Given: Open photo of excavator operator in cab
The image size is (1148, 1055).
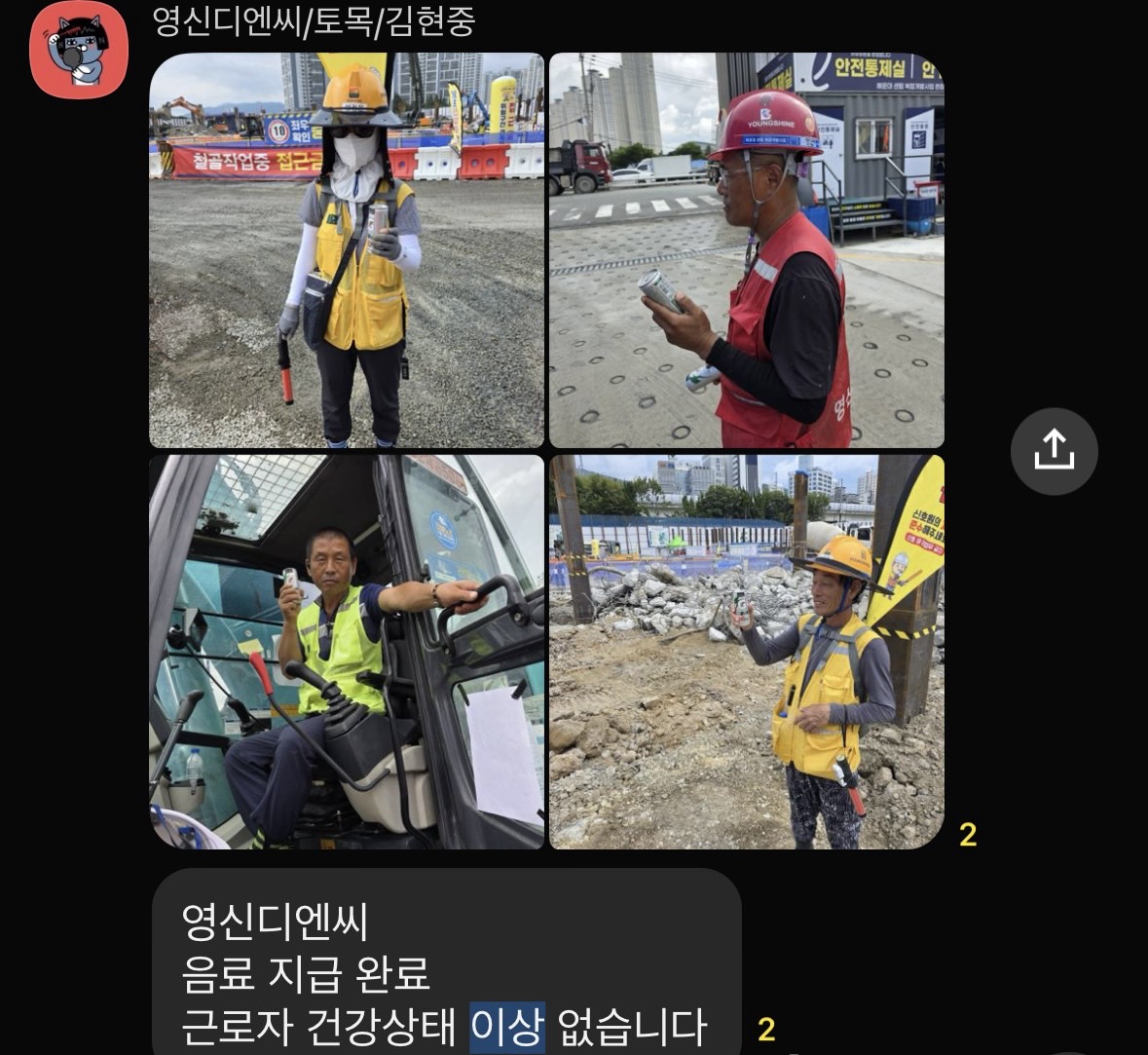Looking at the screenshot, I should click(x=347, y=652).
